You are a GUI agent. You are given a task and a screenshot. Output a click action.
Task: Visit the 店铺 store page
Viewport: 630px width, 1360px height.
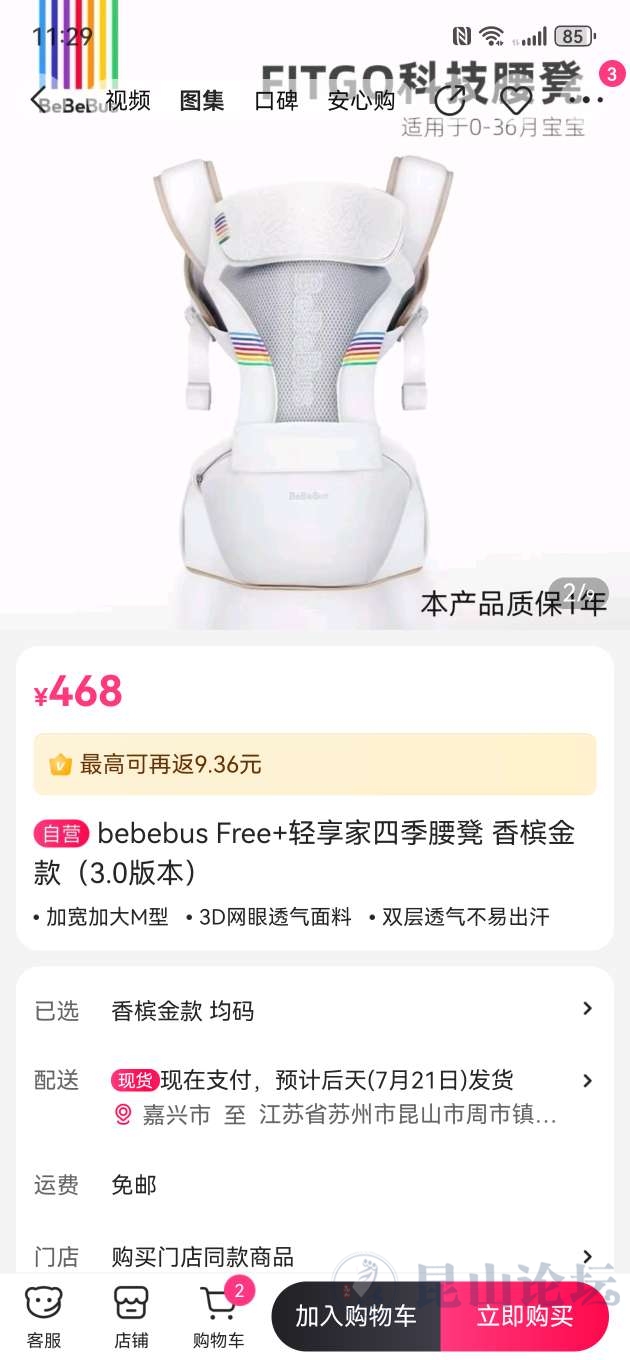pos(131,1316)
